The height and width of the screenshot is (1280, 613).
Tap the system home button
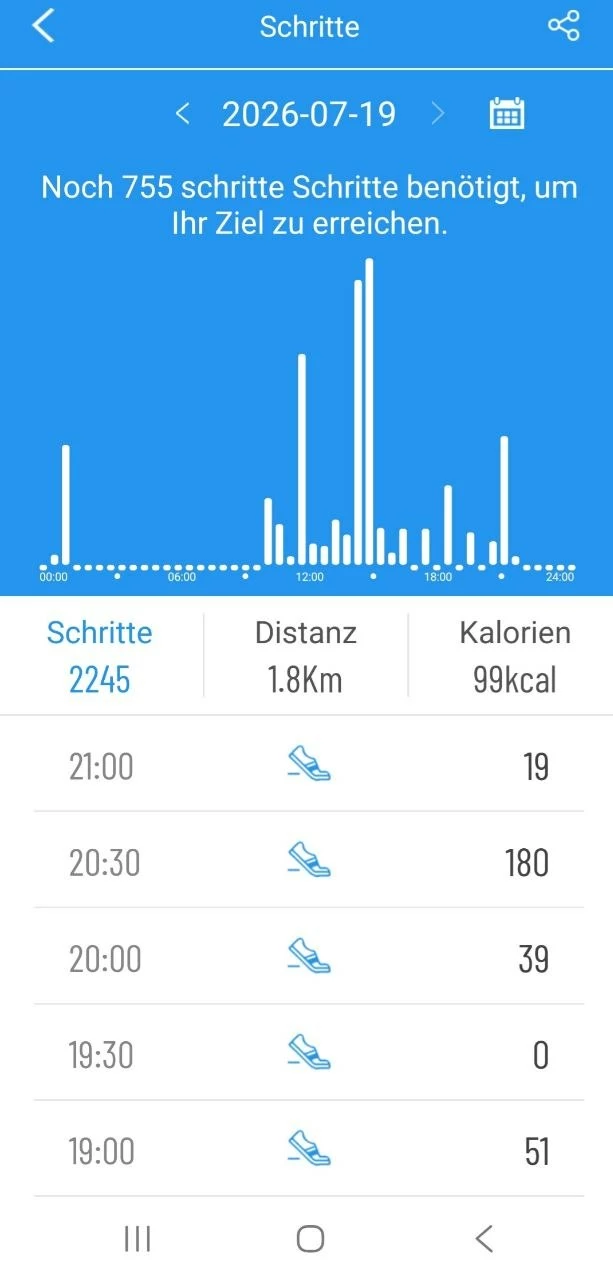point(310,1239)
